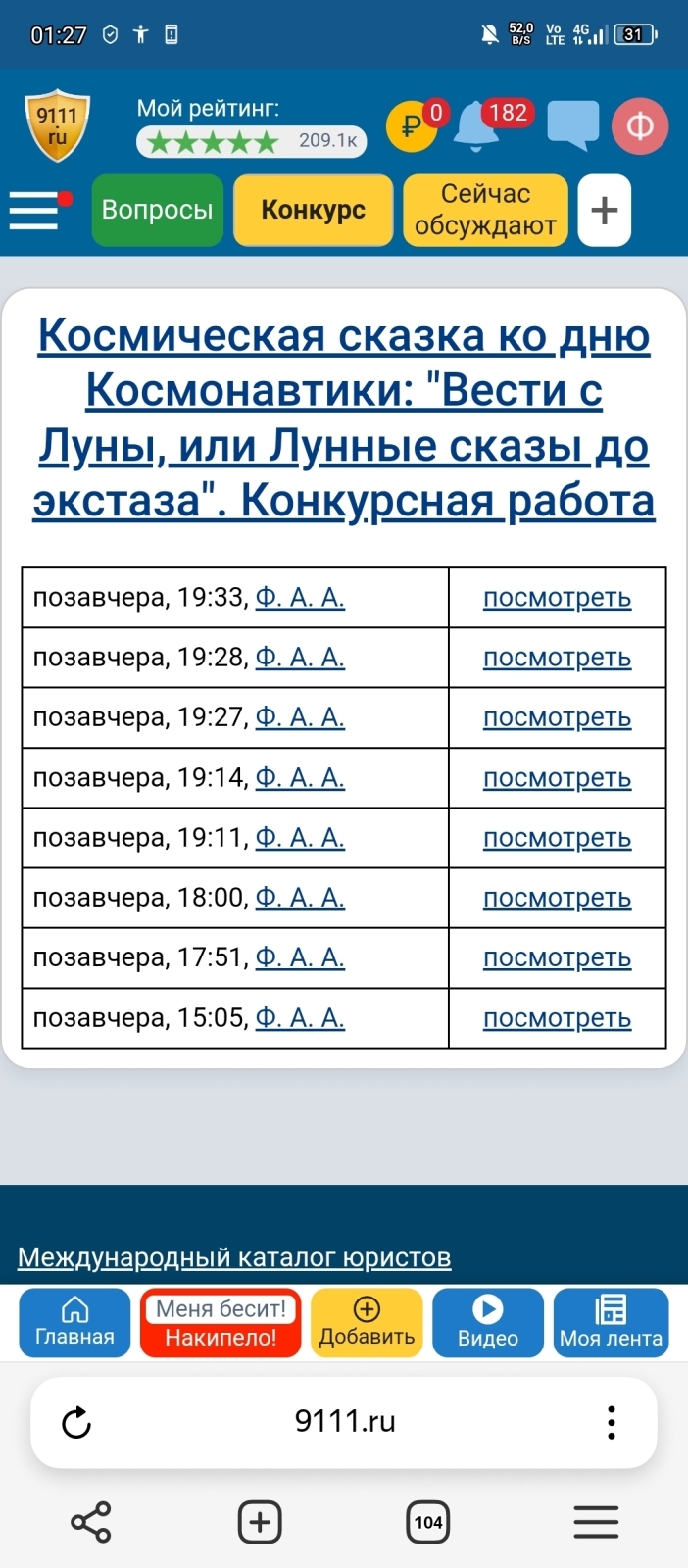Tap посмотреть in the 19:33 row
This screenshot has height=1568, width=688.
point(557,598)
